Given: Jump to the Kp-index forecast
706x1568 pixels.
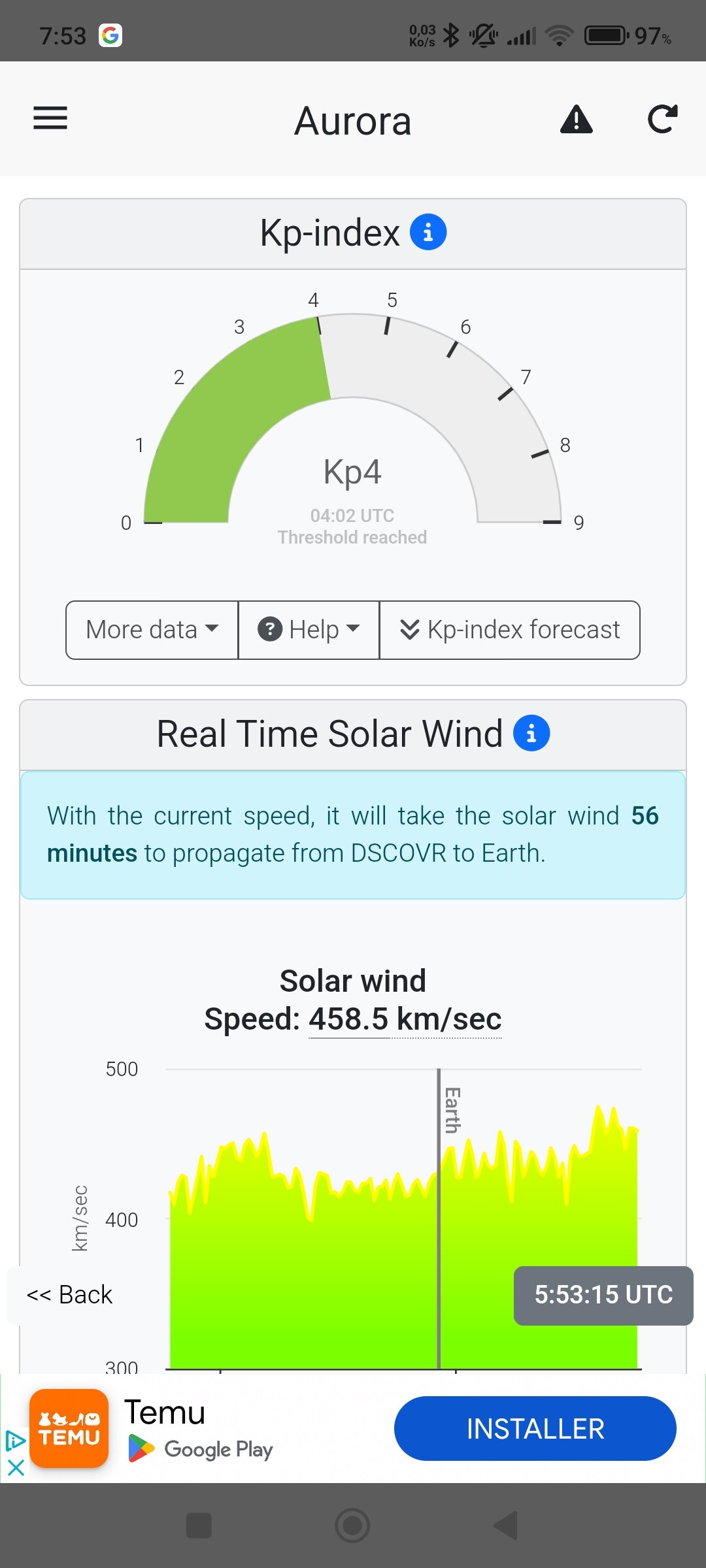Looking at the screenshot, I should coord(510,630).
